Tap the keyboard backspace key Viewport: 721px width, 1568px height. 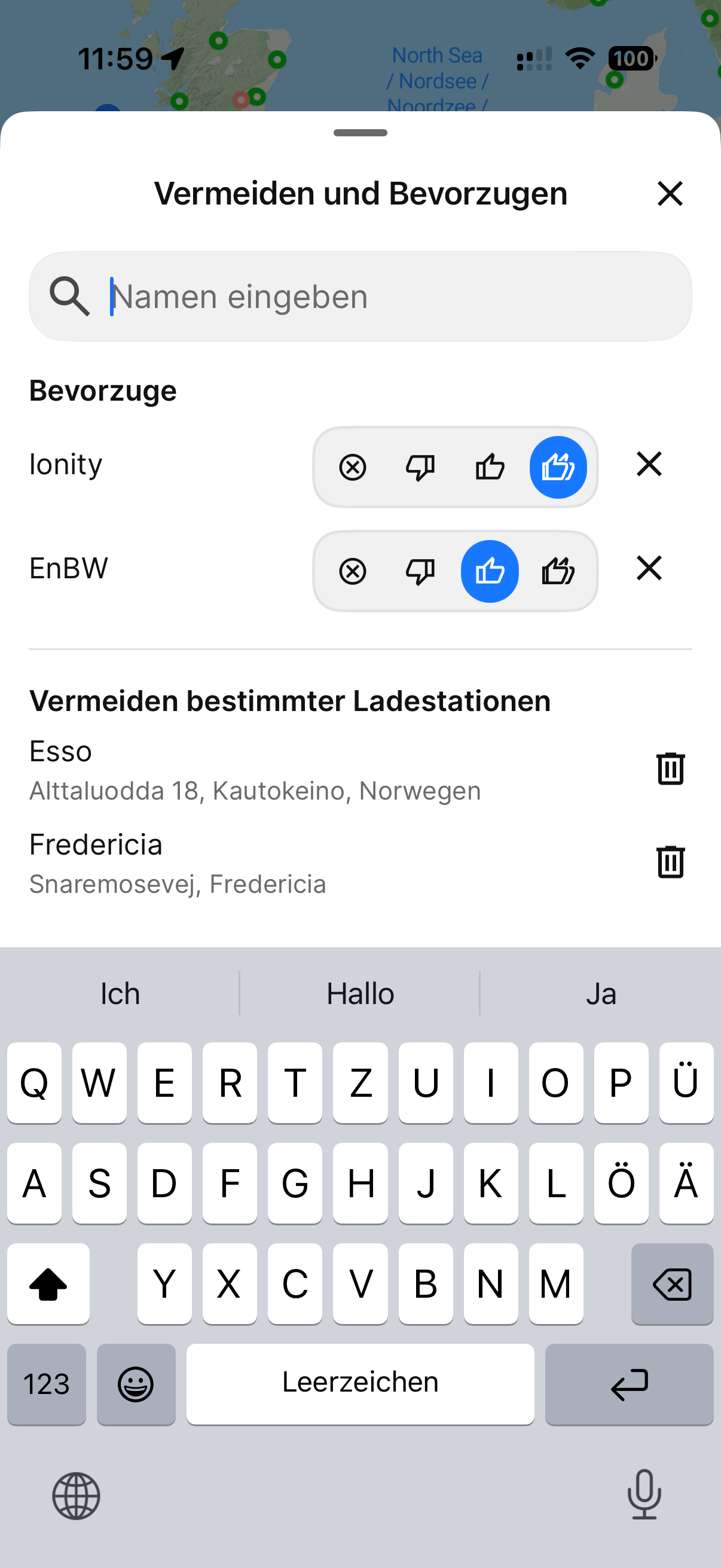tap(672, 1284)
